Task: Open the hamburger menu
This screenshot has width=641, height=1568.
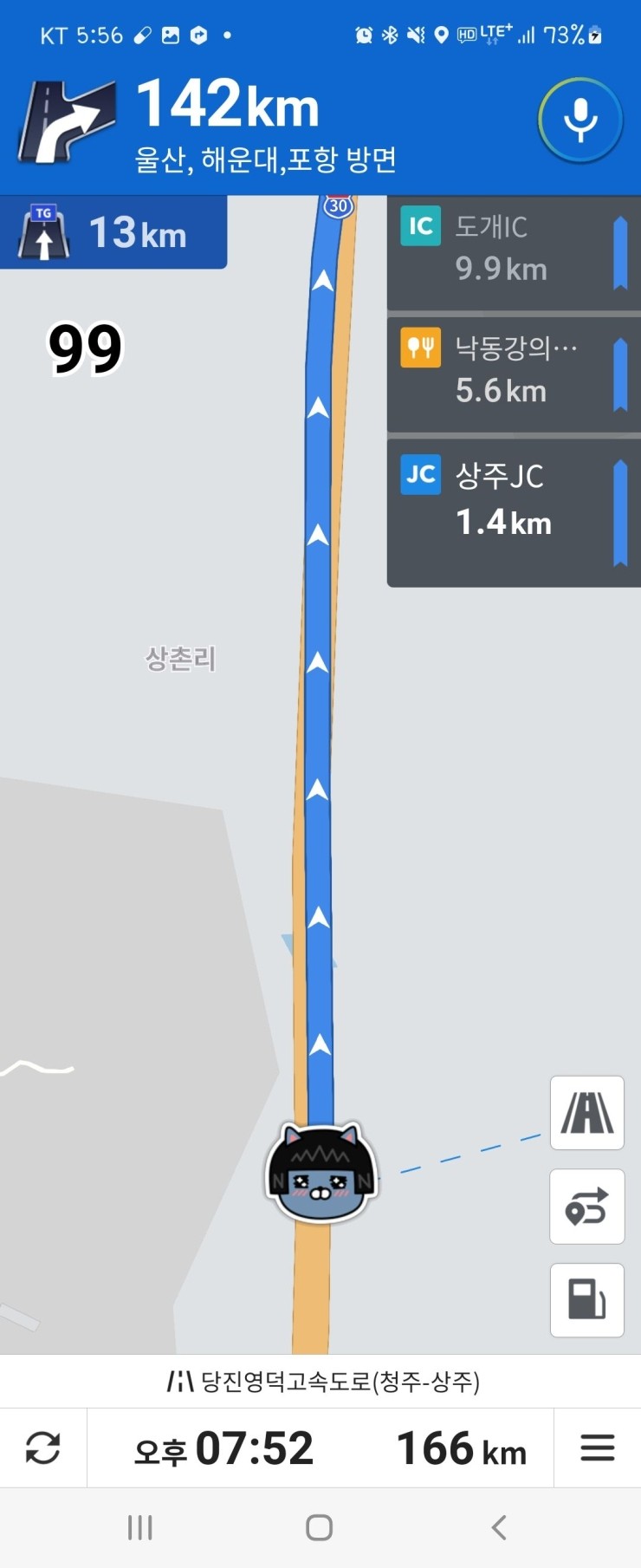Action: [x=597, y=1448]
